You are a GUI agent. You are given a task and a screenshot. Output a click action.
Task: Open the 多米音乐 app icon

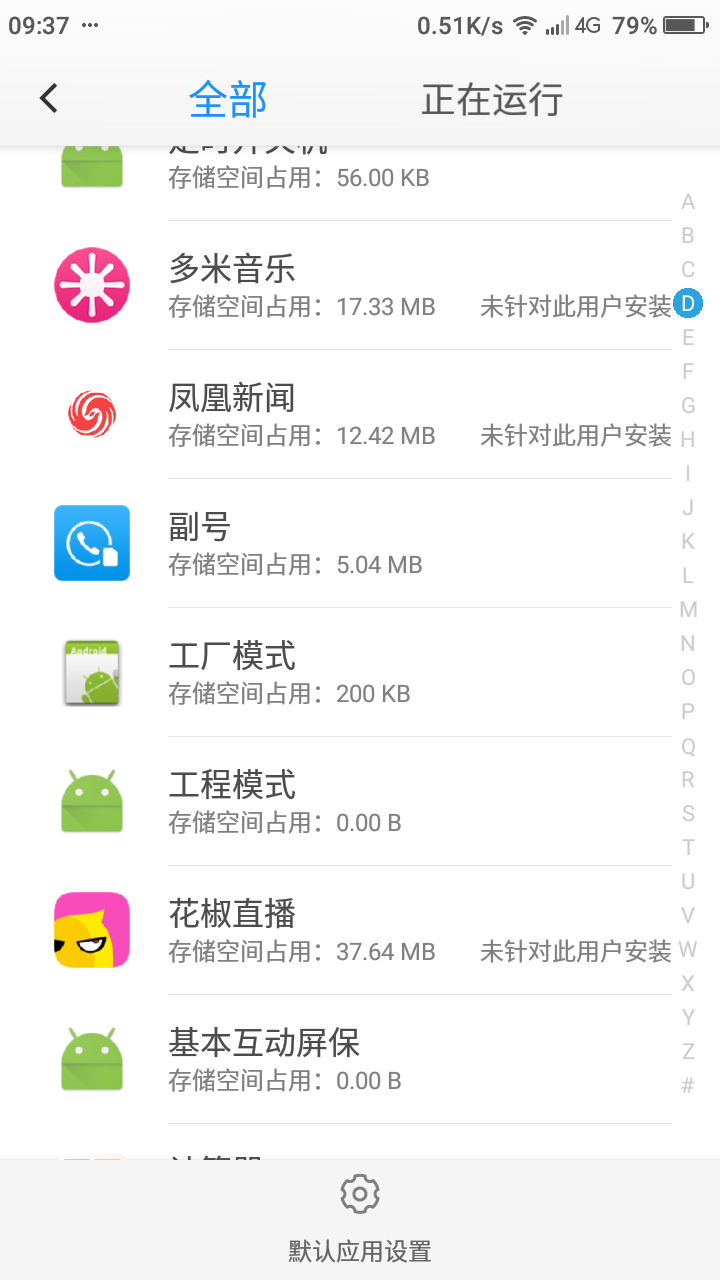[x=91, y=284]
